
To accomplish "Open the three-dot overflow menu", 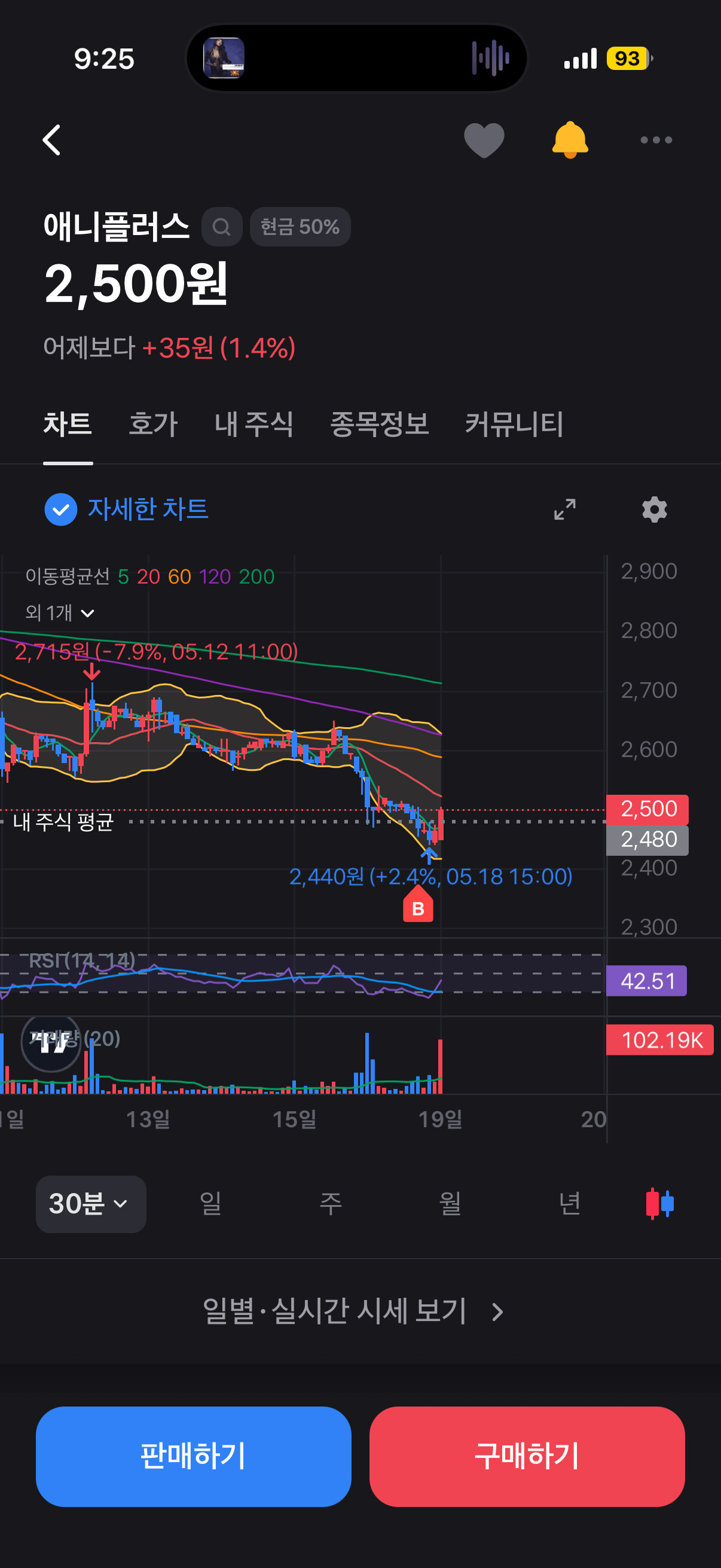I will [656, 140].
